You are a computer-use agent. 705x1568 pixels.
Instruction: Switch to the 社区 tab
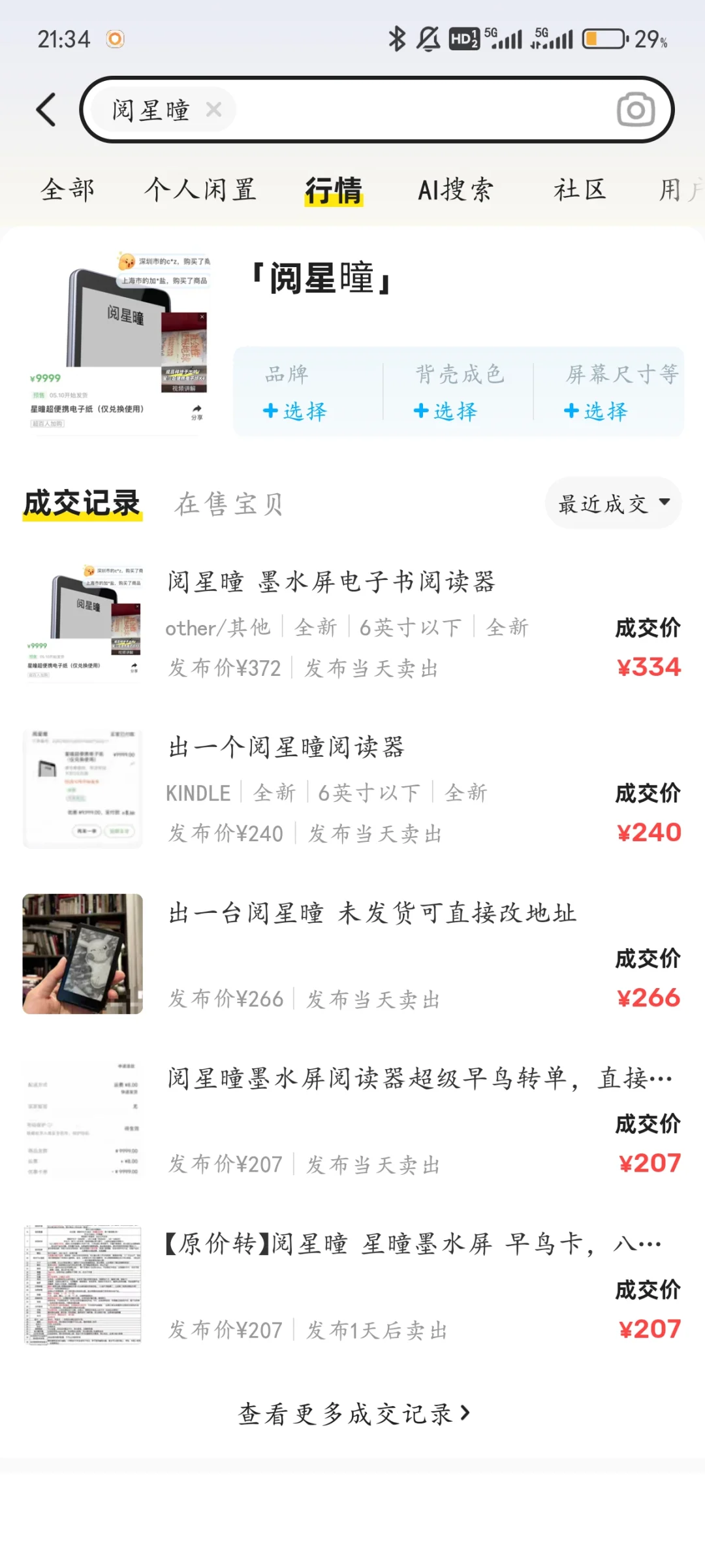(x=580, y=190)
